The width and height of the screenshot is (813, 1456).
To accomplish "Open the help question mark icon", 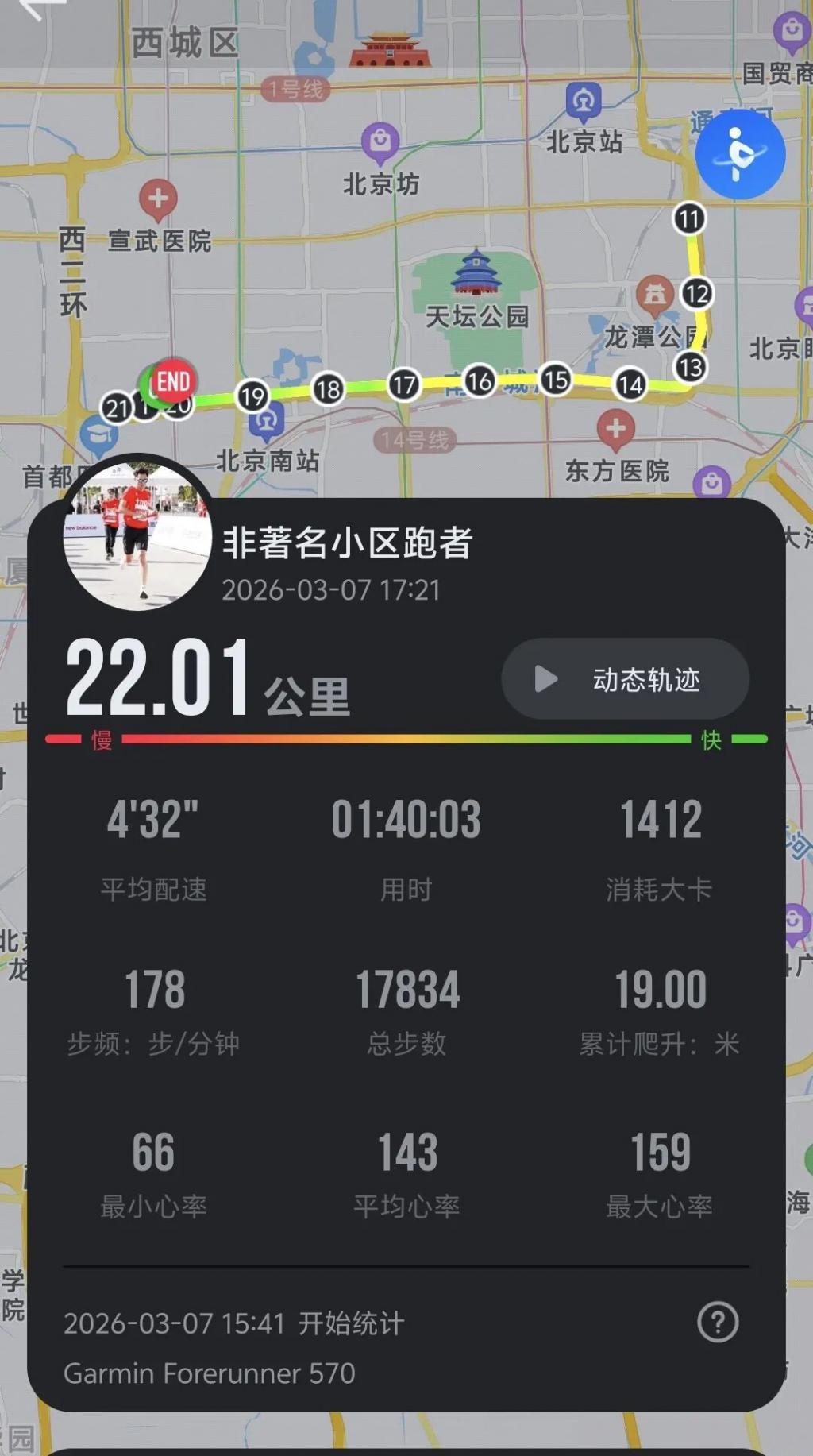I will point(718,1323).
